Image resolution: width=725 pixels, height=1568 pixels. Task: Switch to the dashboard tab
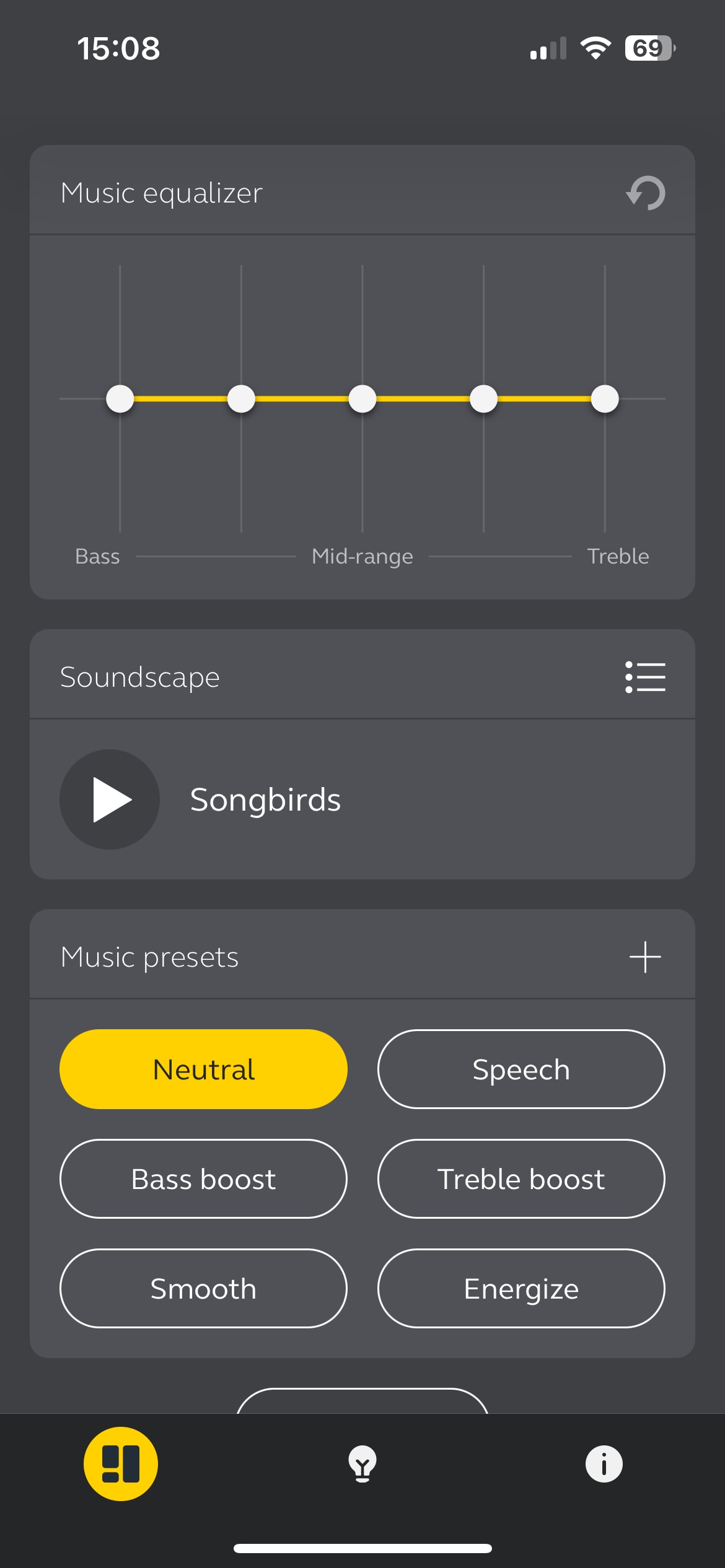(x=121, y=1464)
